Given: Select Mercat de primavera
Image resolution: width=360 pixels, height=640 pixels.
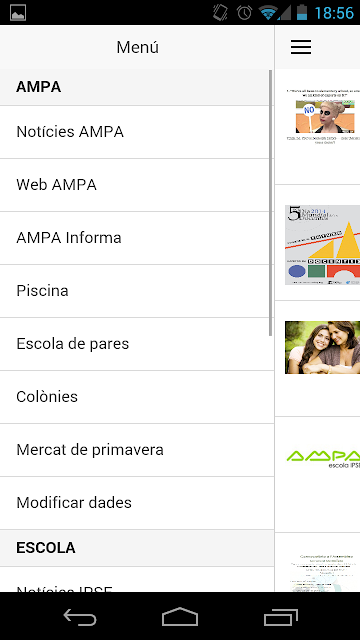Looking at the screenshot, I should pyautogui.click(x=137, y=450).
